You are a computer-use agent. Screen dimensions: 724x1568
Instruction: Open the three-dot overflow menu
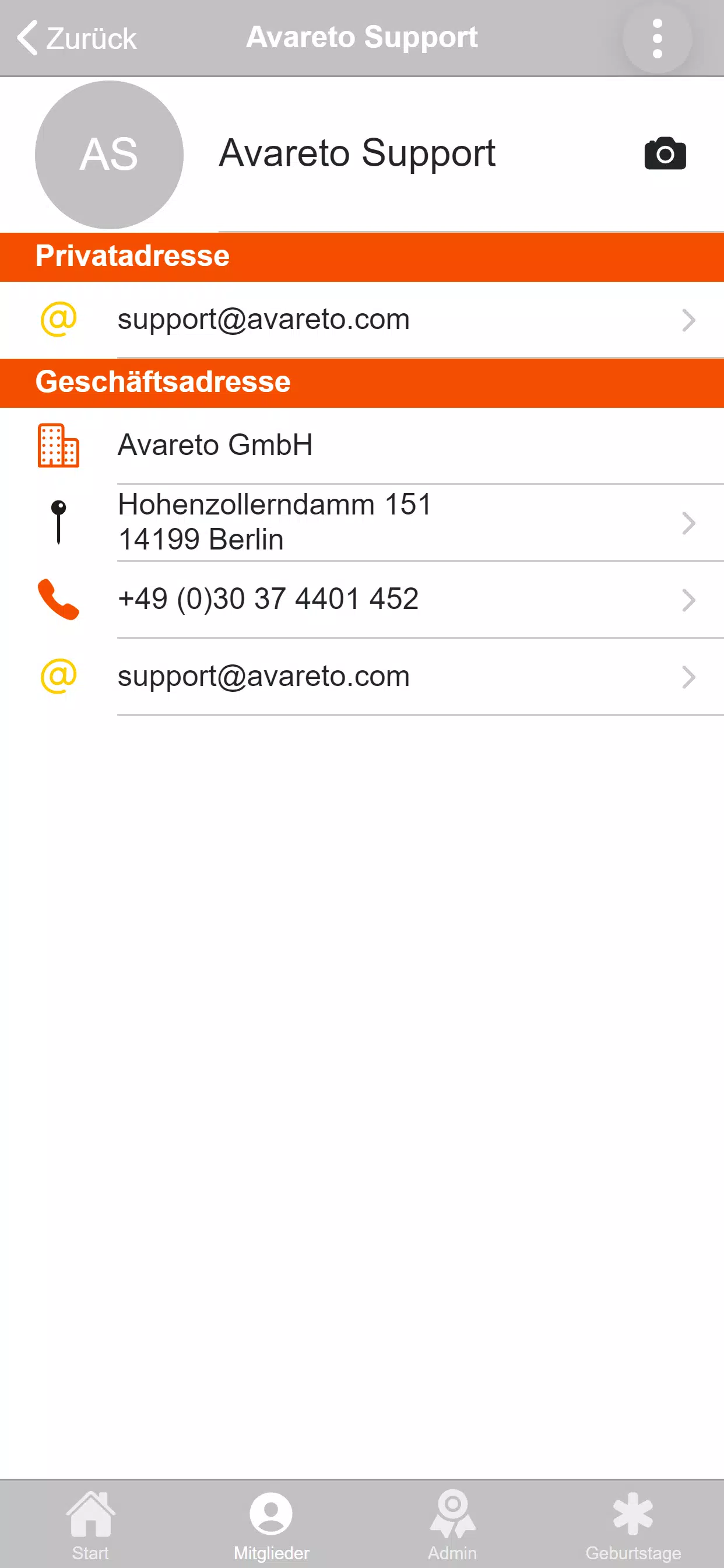(656, 38)
